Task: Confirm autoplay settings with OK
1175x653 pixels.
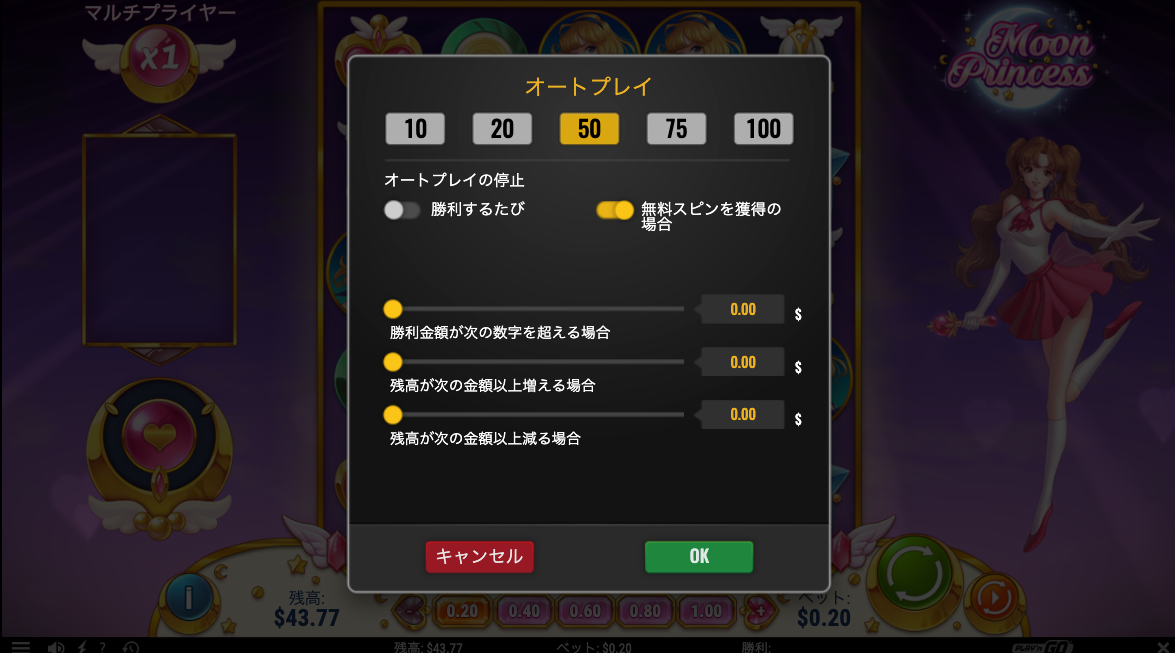Action: pos(699,557)
